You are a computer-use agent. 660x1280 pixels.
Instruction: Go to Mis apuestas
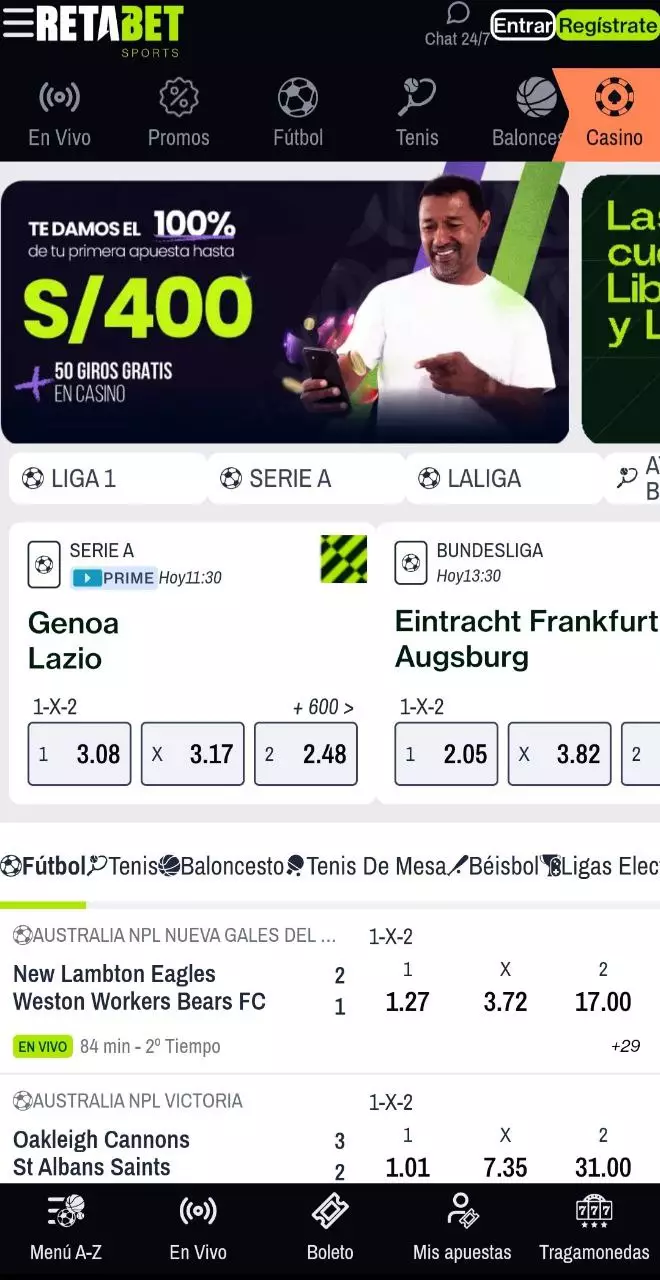(x=462, y=1230)
